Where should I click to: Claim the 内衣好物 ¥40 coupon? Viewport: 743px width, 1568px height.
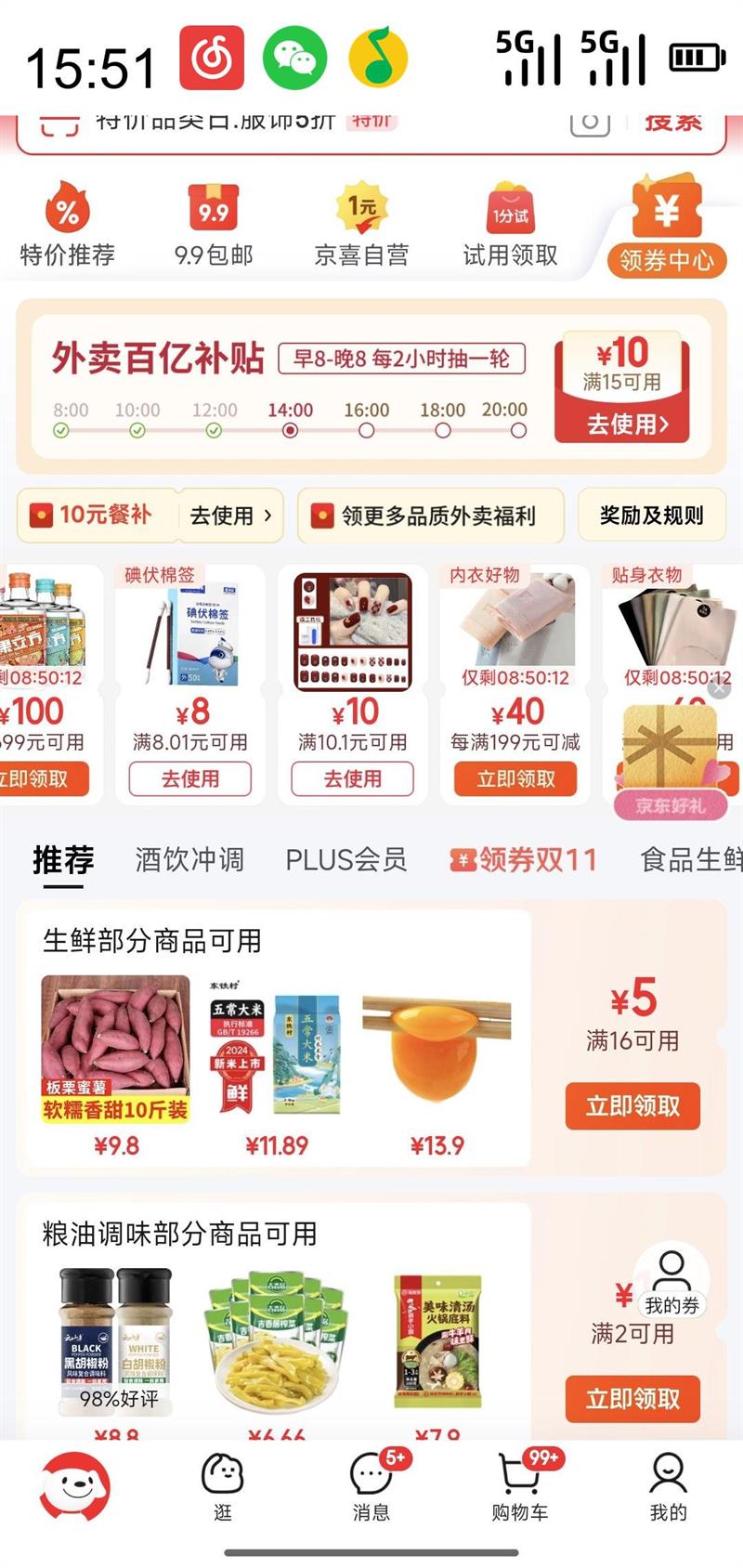pyautogui.click(x=515, y=778)
